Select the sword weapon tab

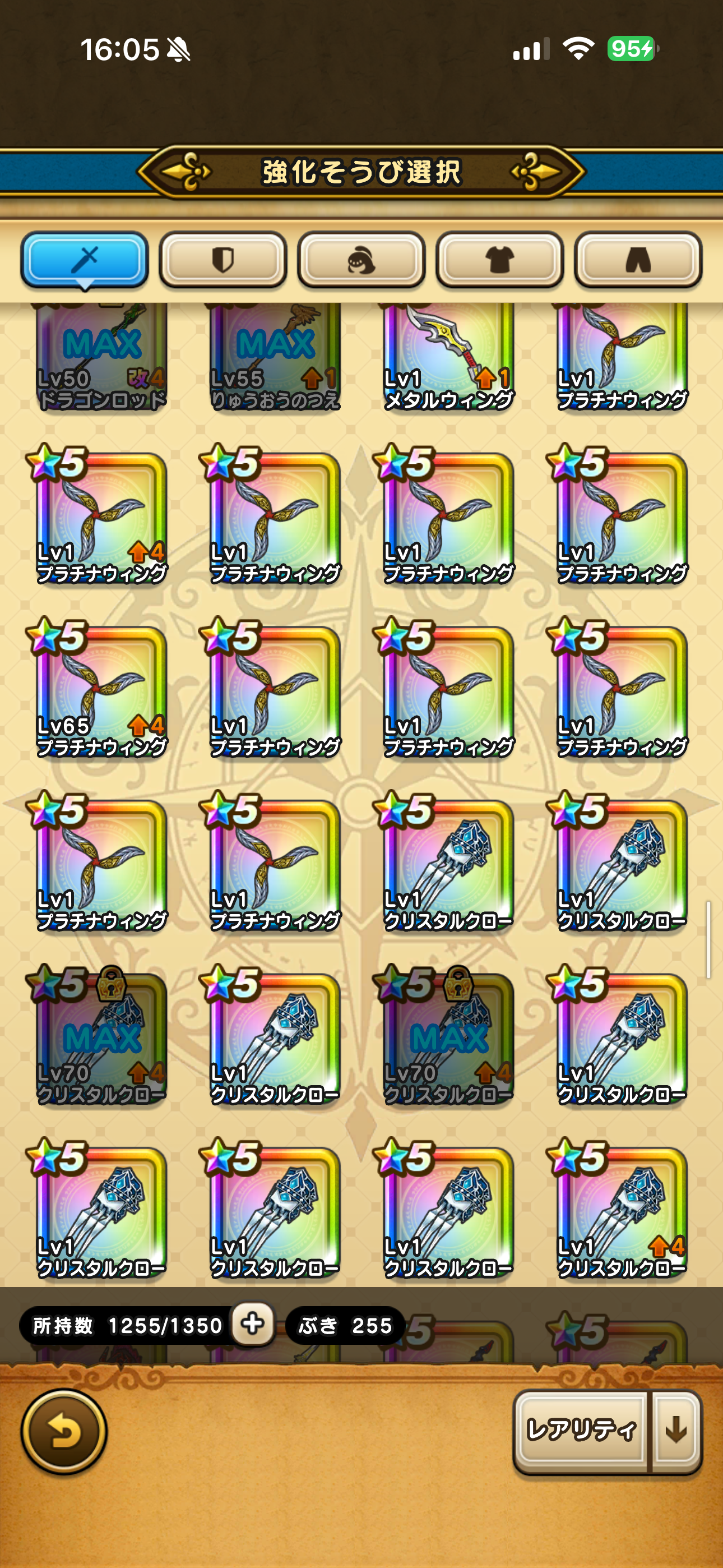[x=85, y=260]
